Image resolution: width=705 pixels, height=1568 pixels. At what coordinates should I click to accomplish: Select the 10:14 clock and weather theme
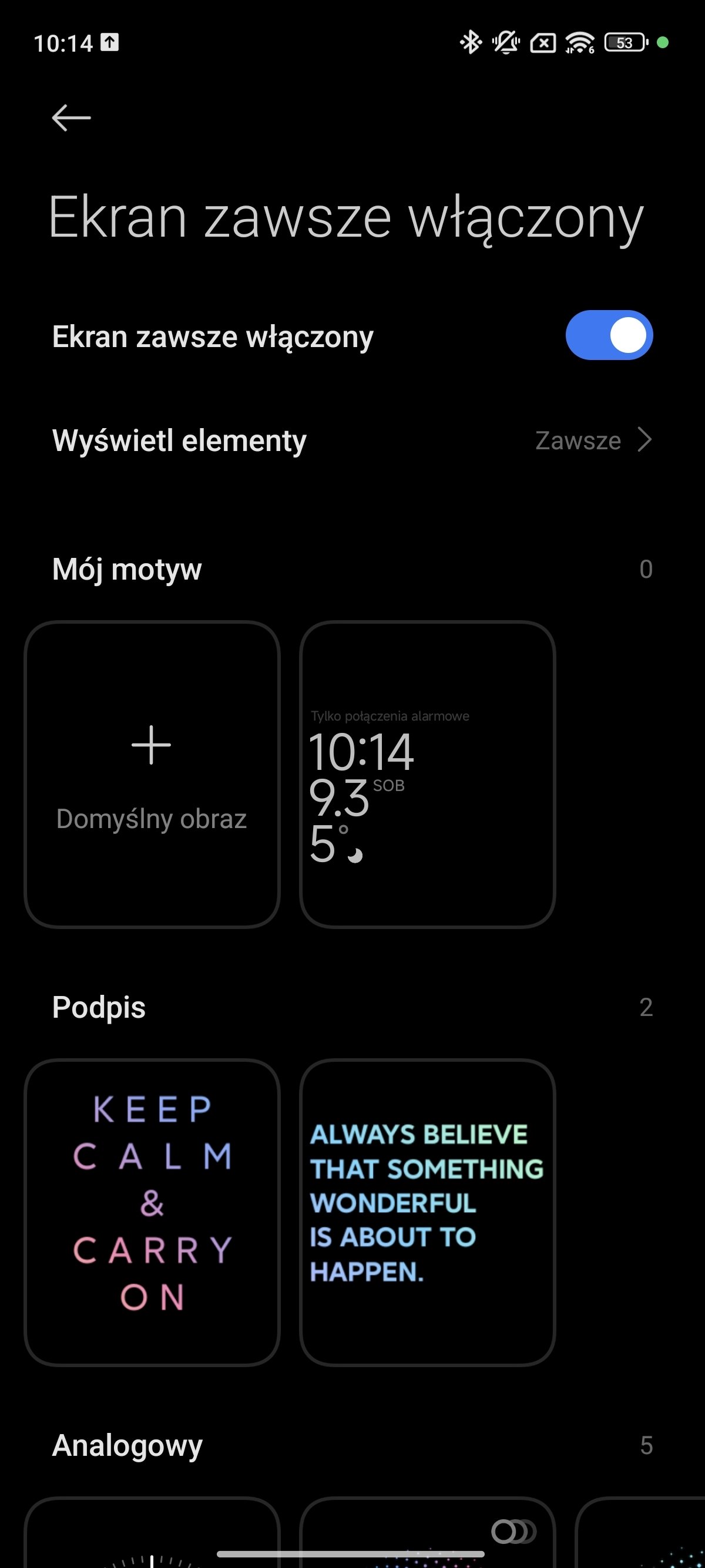click(427, 774)
